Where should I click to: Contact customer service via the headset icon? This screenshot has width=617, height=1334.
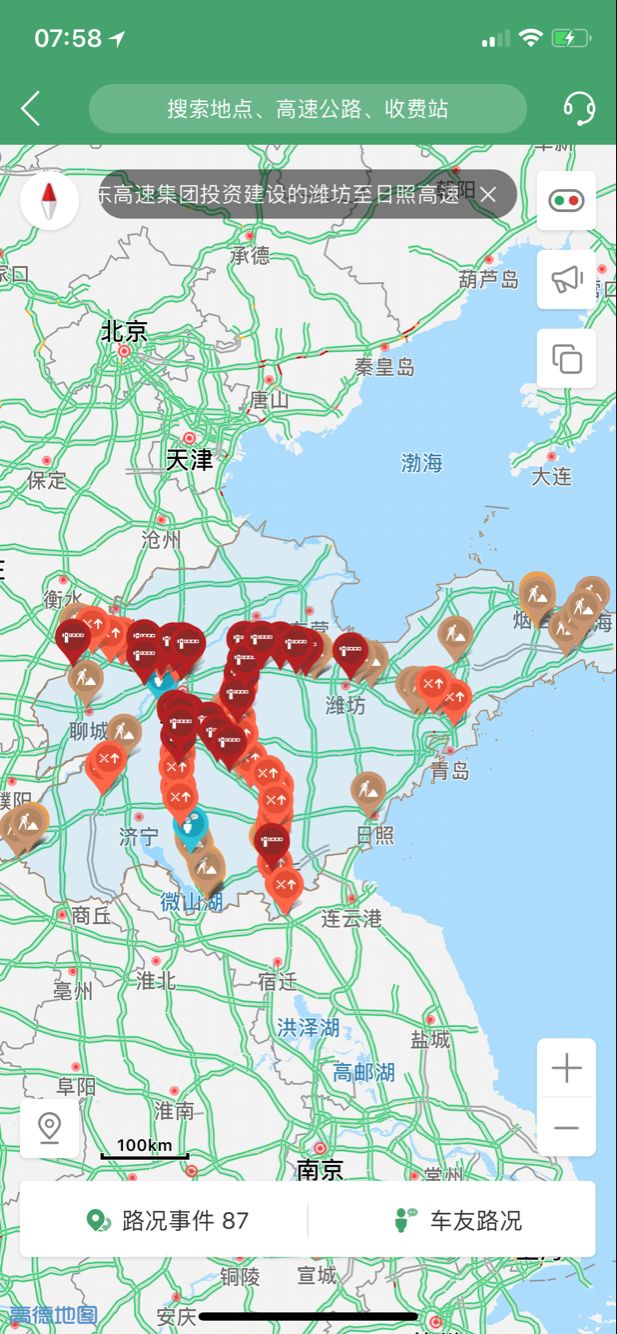click(579, 108)
